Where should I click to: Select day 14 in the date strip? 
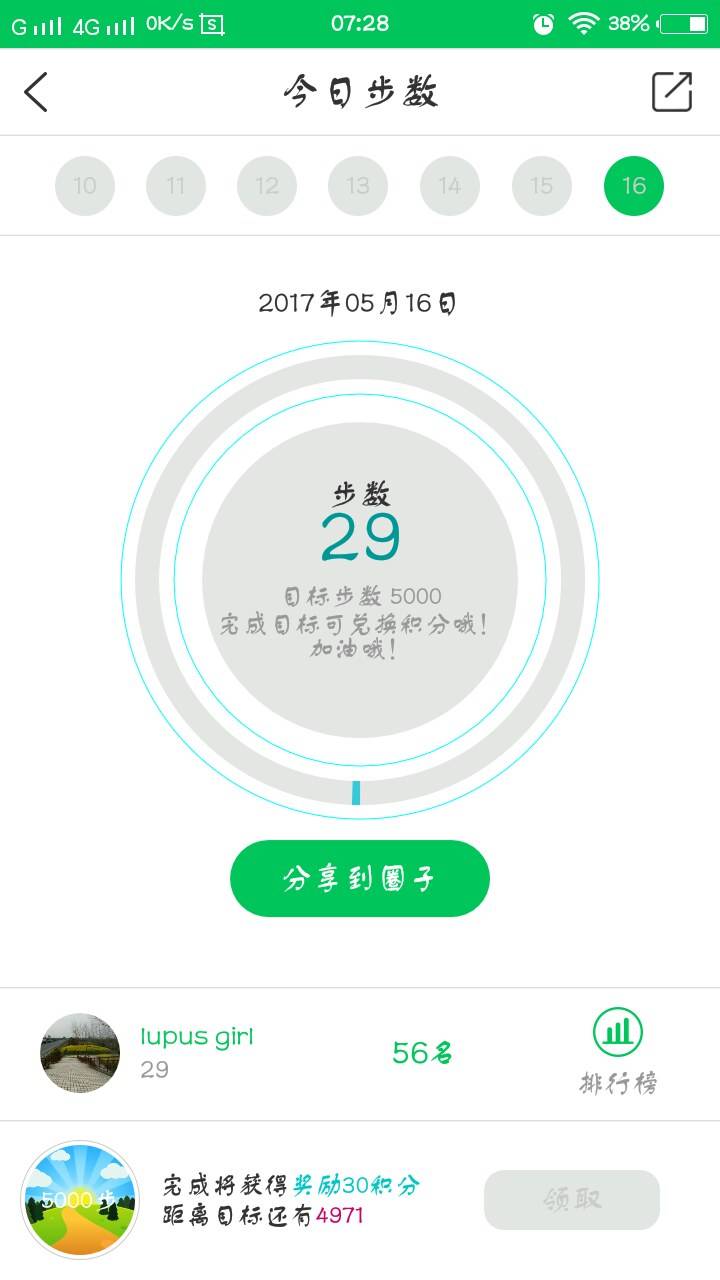tap(450, 186)
